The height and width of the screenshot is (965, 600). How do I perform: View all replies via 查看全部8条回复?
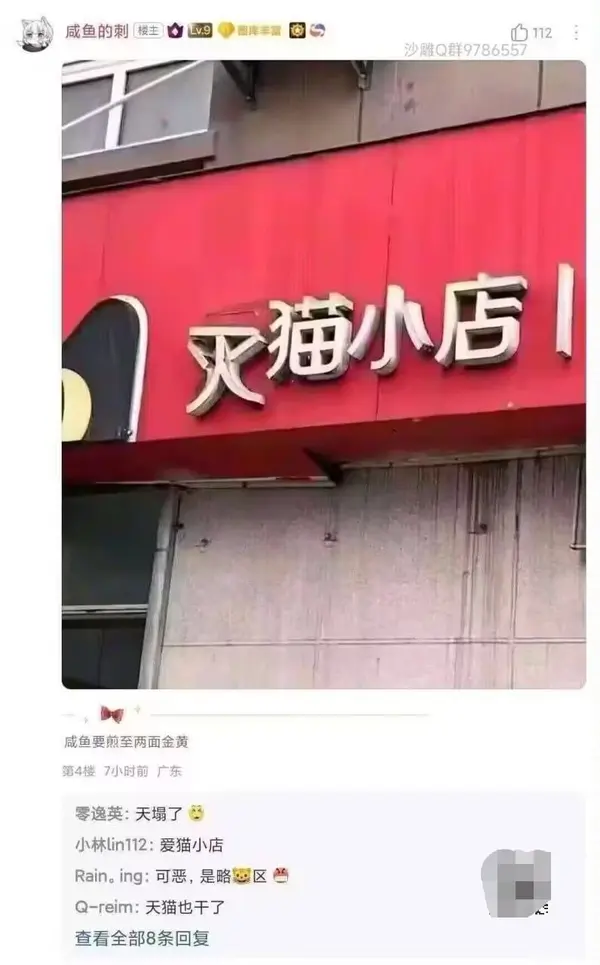(142, 938)
